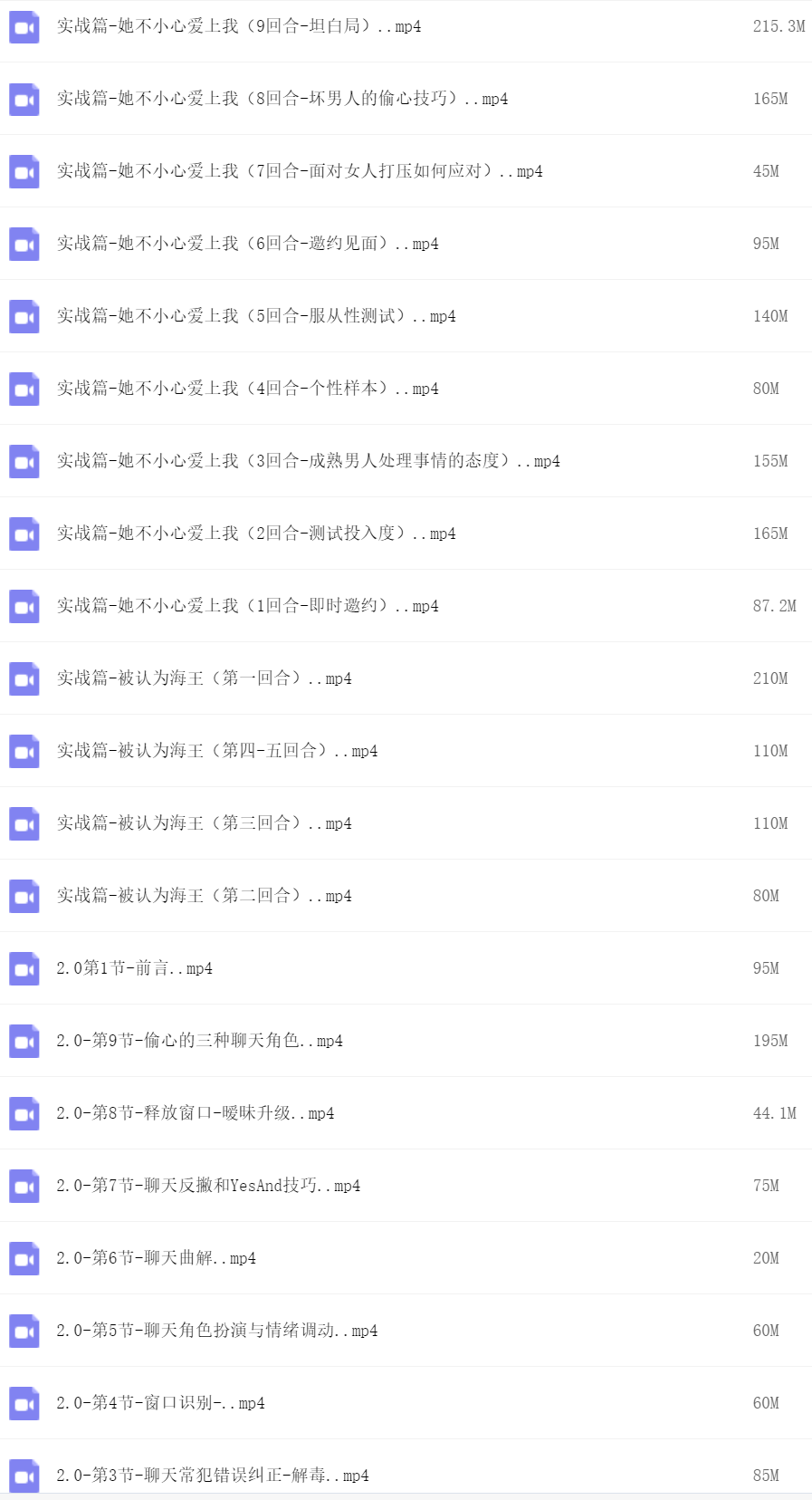The image size is (812, 1500).
Task: Open the 2回合-测试投入度 mp4
Action: (x=256, y=534)
